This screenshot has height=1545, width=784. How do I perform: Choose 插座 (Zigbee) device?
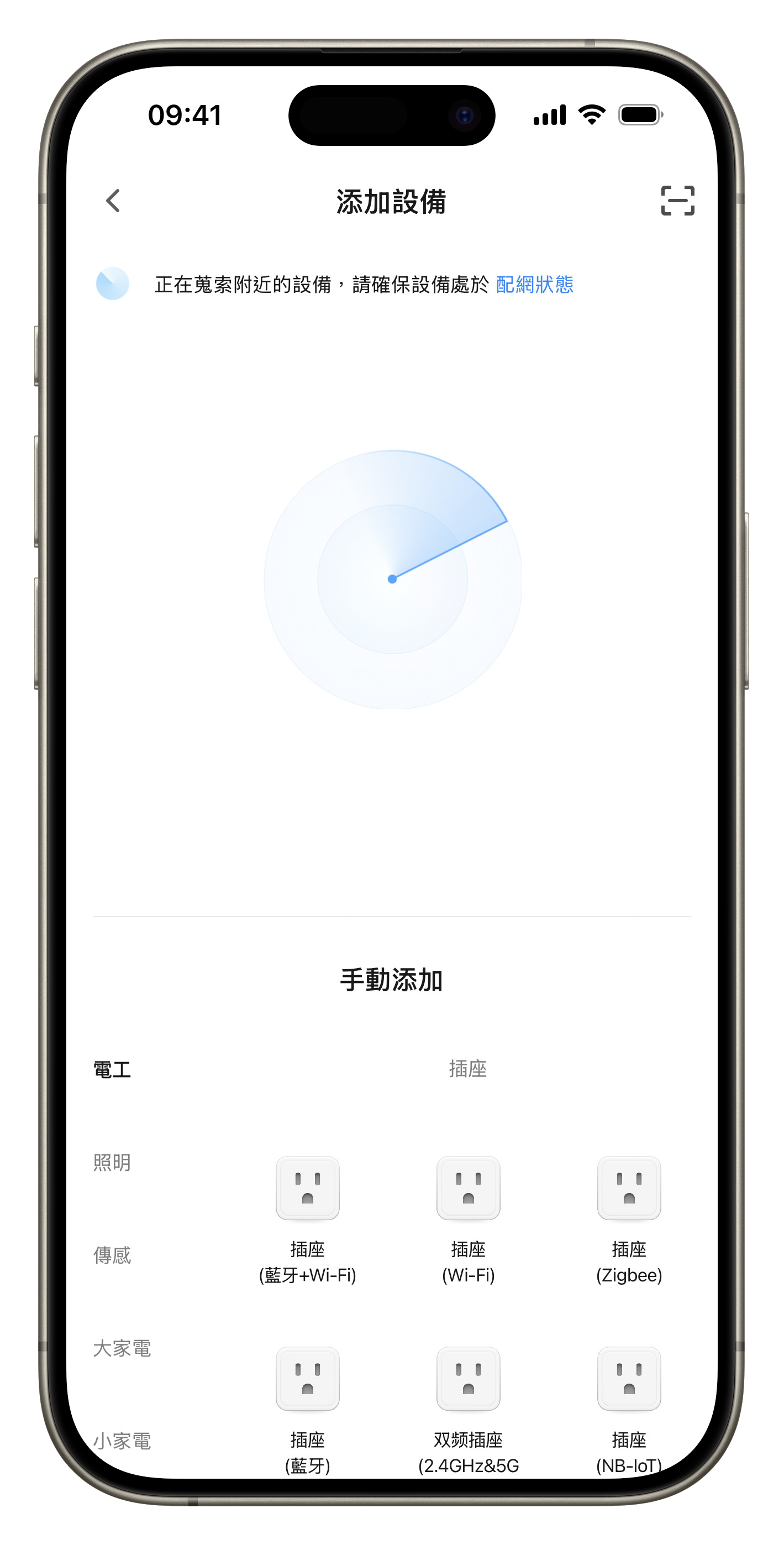[629, 1189]
